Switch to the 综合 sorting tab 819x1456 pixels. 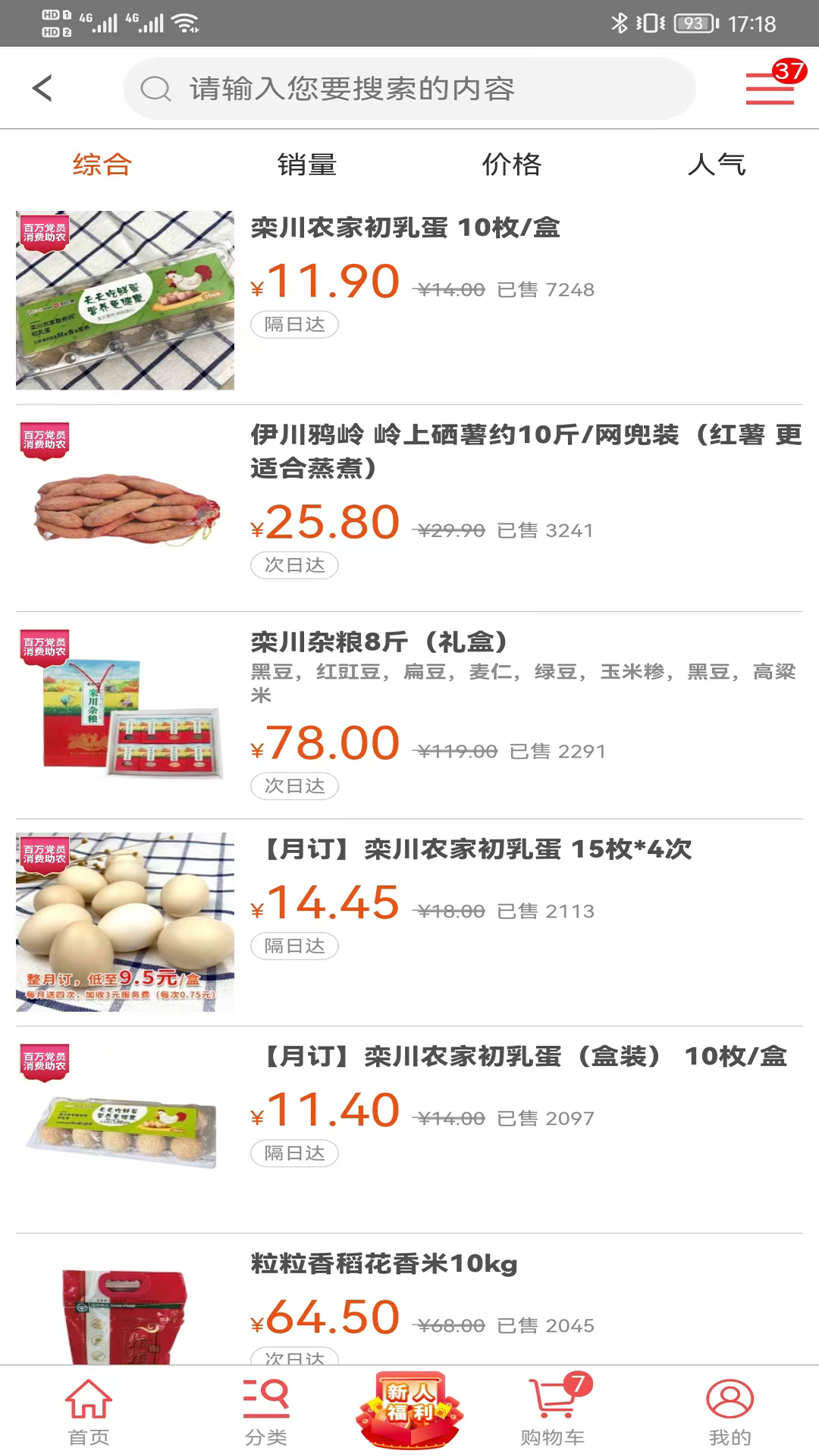coord(102,165)
